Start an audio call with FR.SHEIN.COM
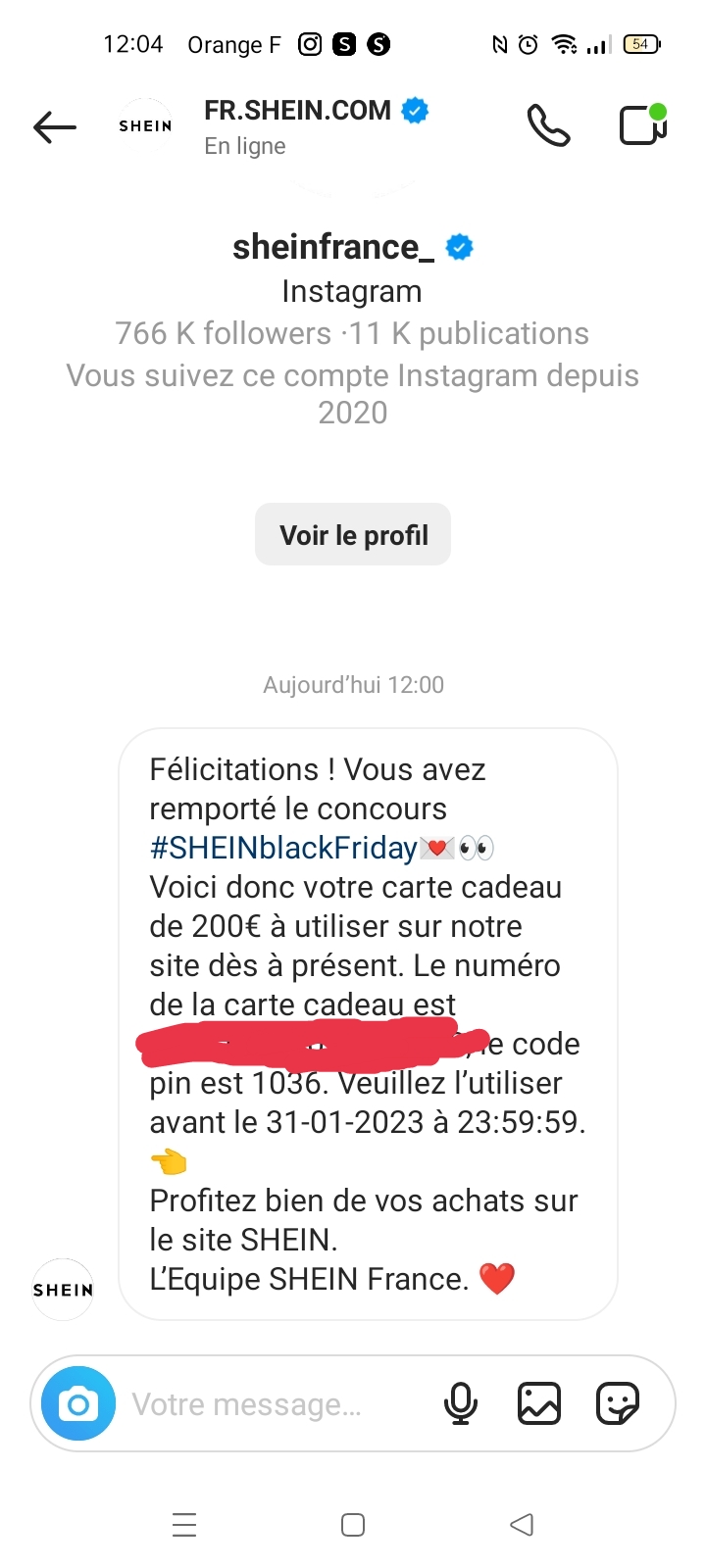The height and width of the screenshot is (1568, 706). (x=548, y=125)
